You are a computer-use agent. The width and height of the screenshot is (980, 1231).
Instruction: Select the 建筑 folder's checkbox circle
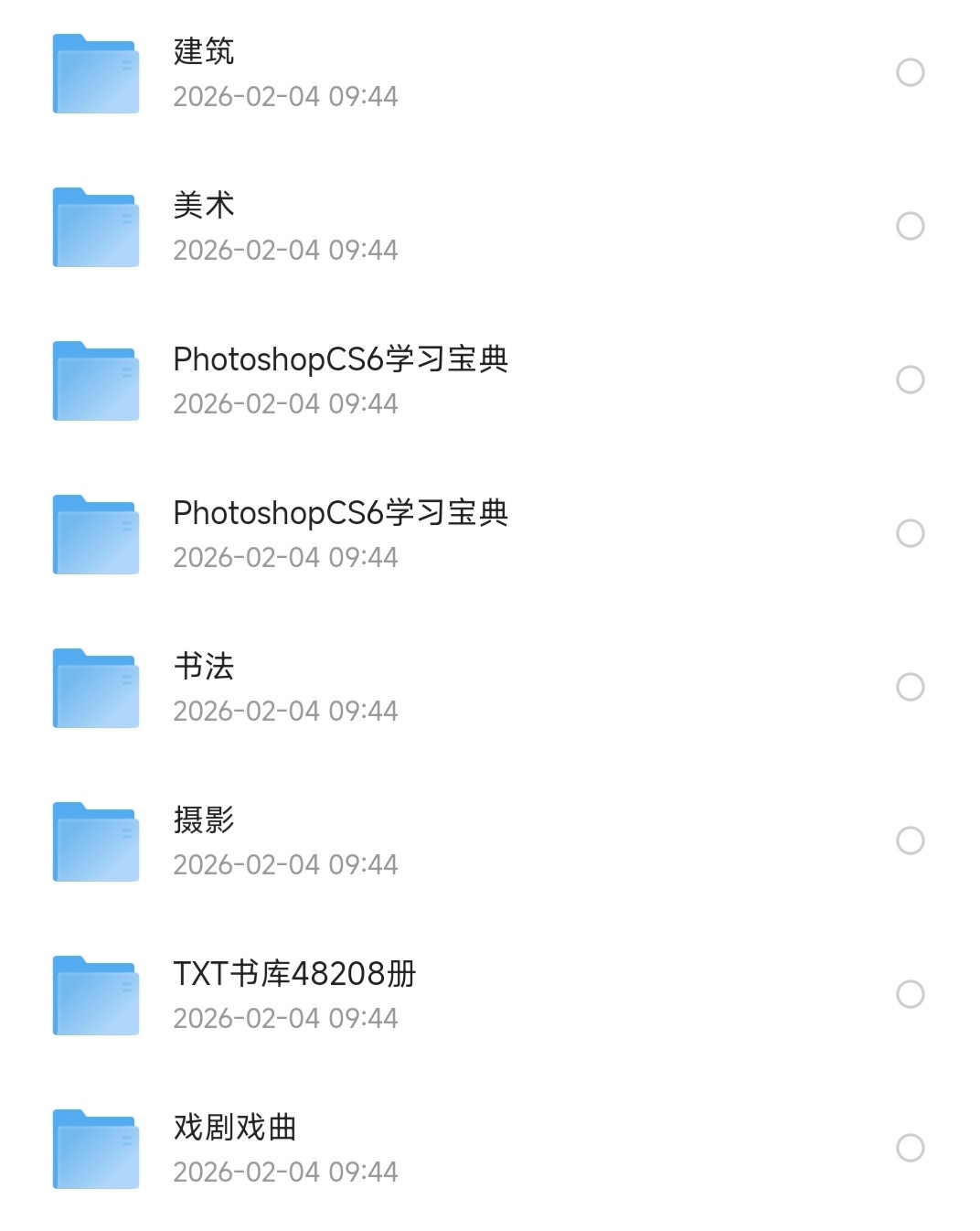pyautogui.click(x=910, y=72)
